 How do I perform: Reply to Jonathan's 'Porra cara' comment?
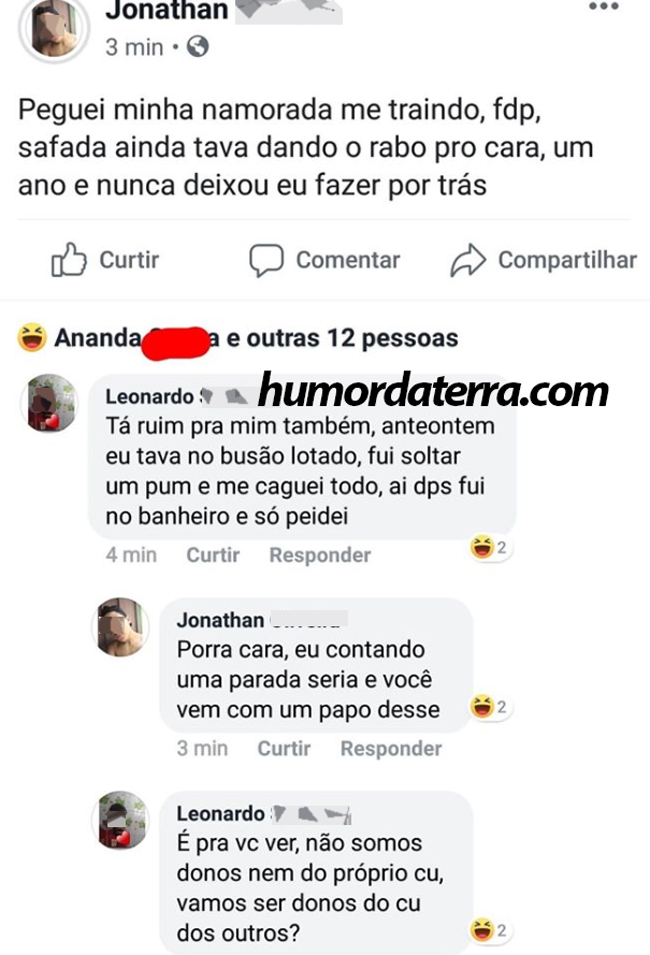point(390,748)
